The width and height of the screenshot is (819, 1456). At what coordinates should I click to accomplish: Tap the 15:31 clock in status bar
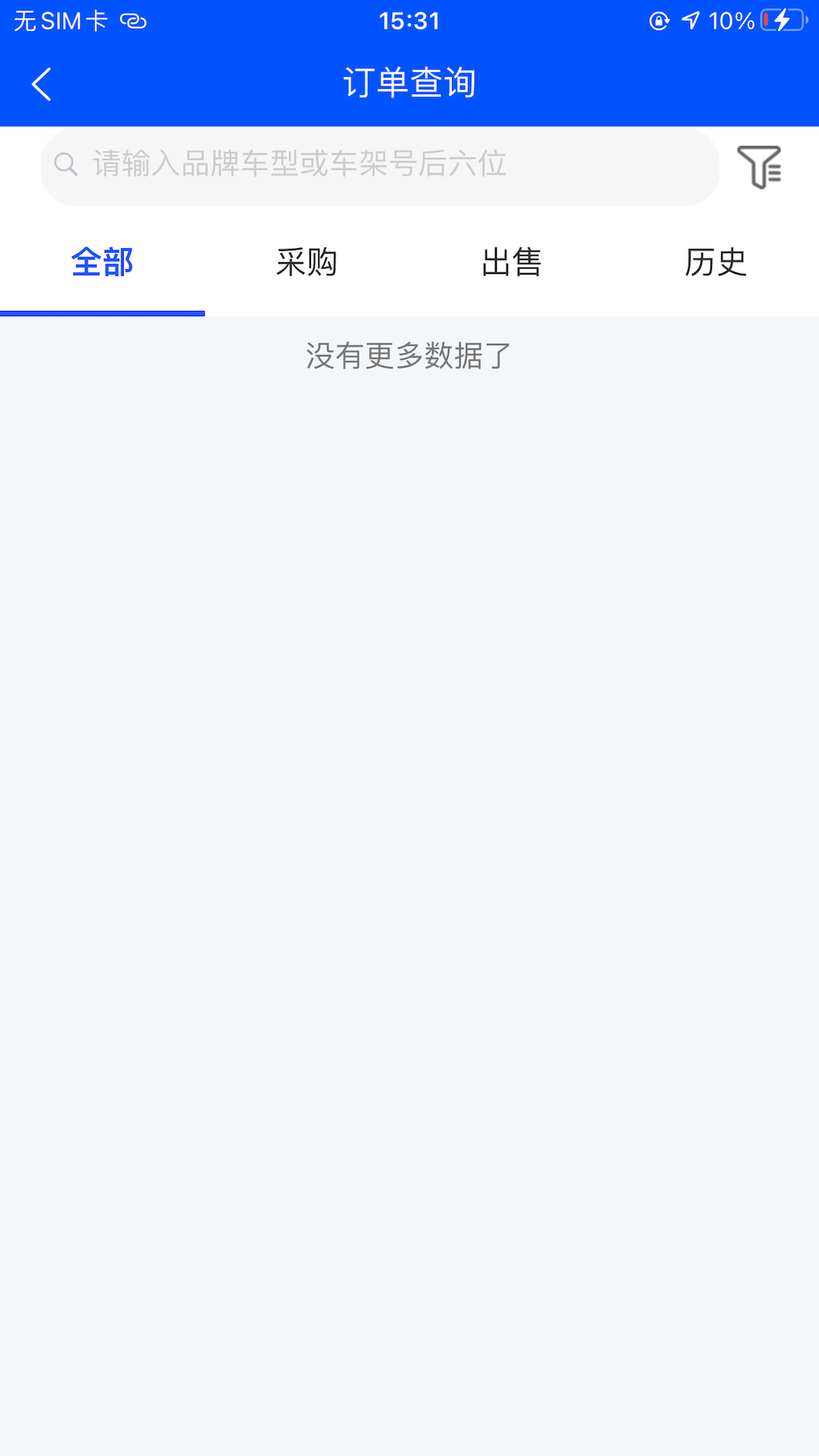pos(409,20)
